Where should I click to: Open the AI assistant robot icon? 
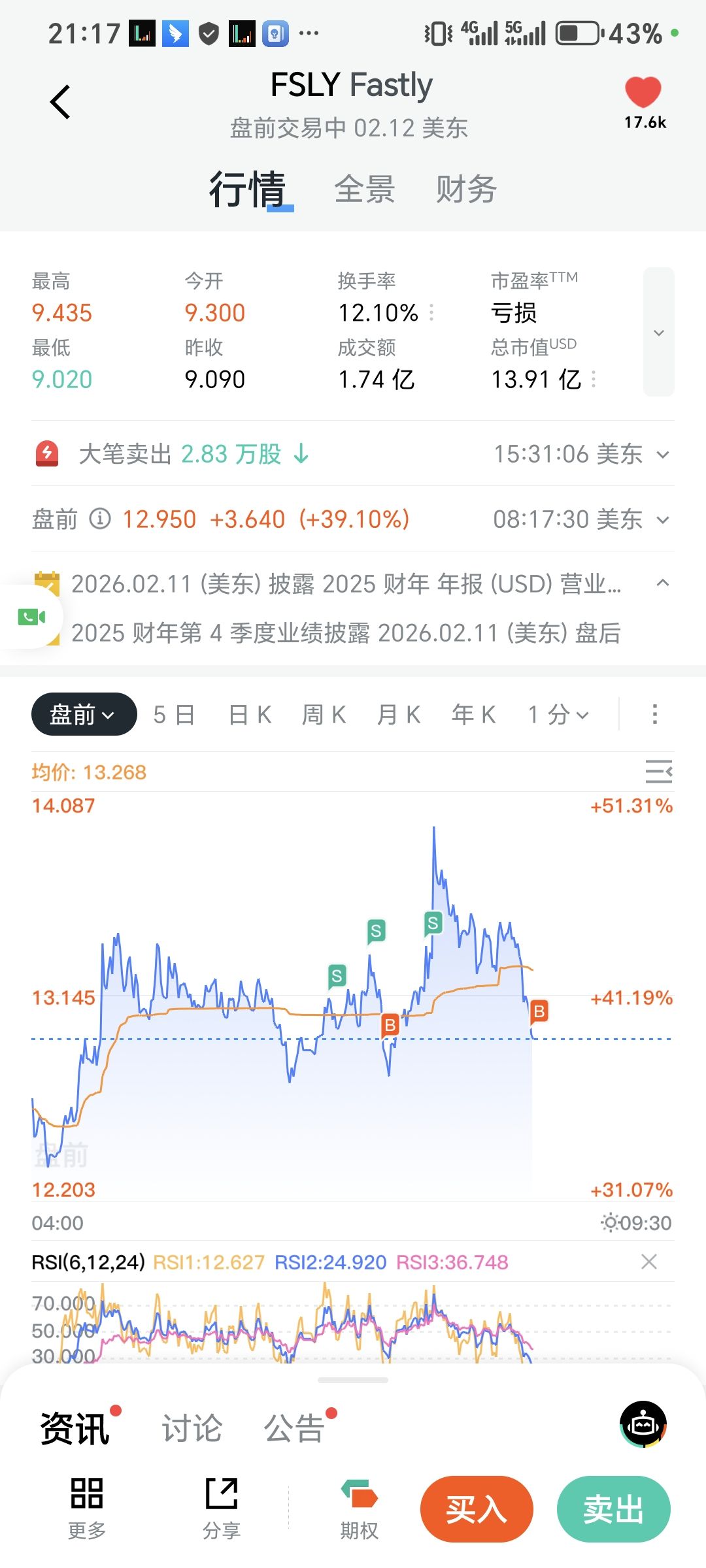tap(643, 1424)
